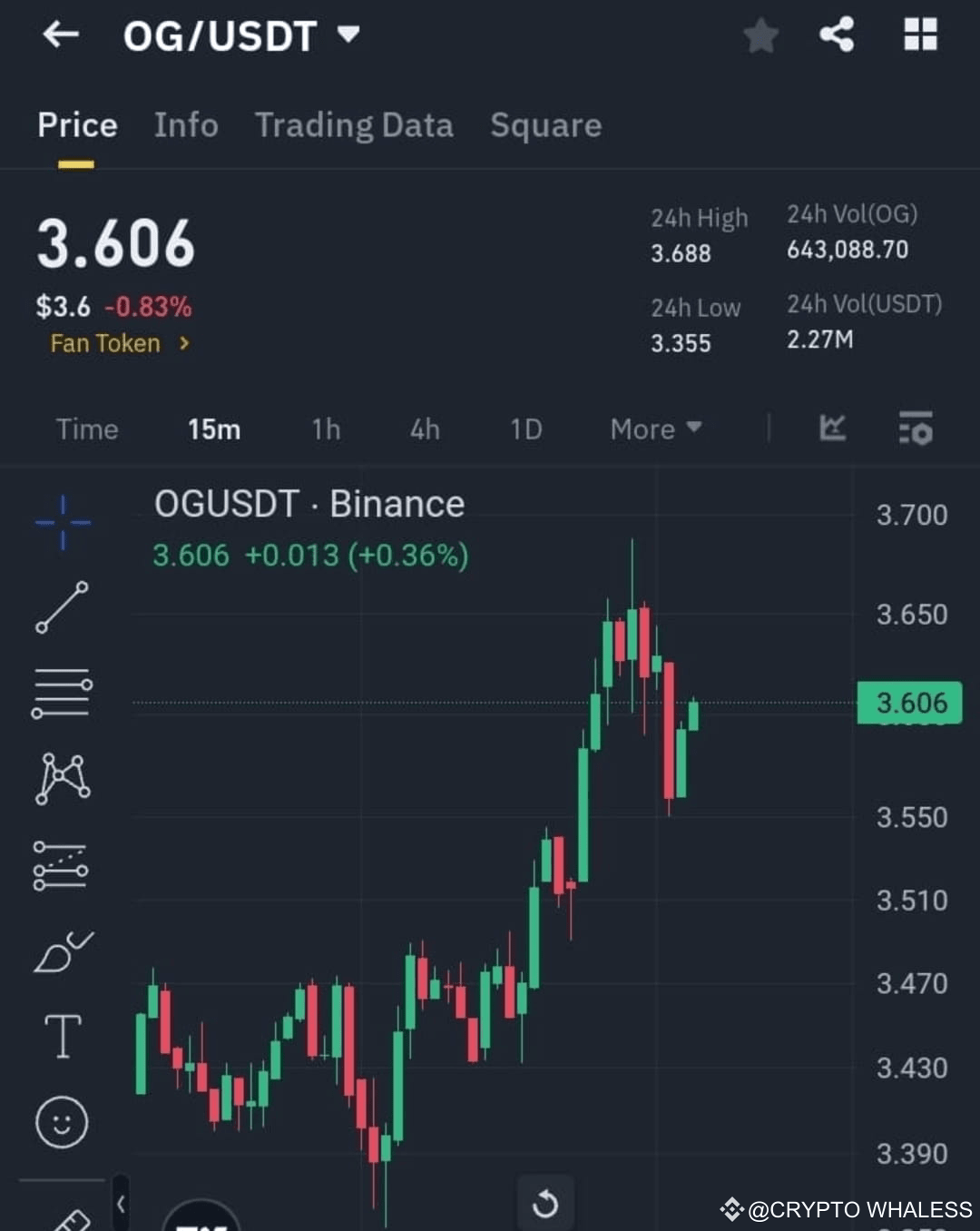Favorite the OG/USDT trading pair
980x1231 pixels.
pos(760,35)
